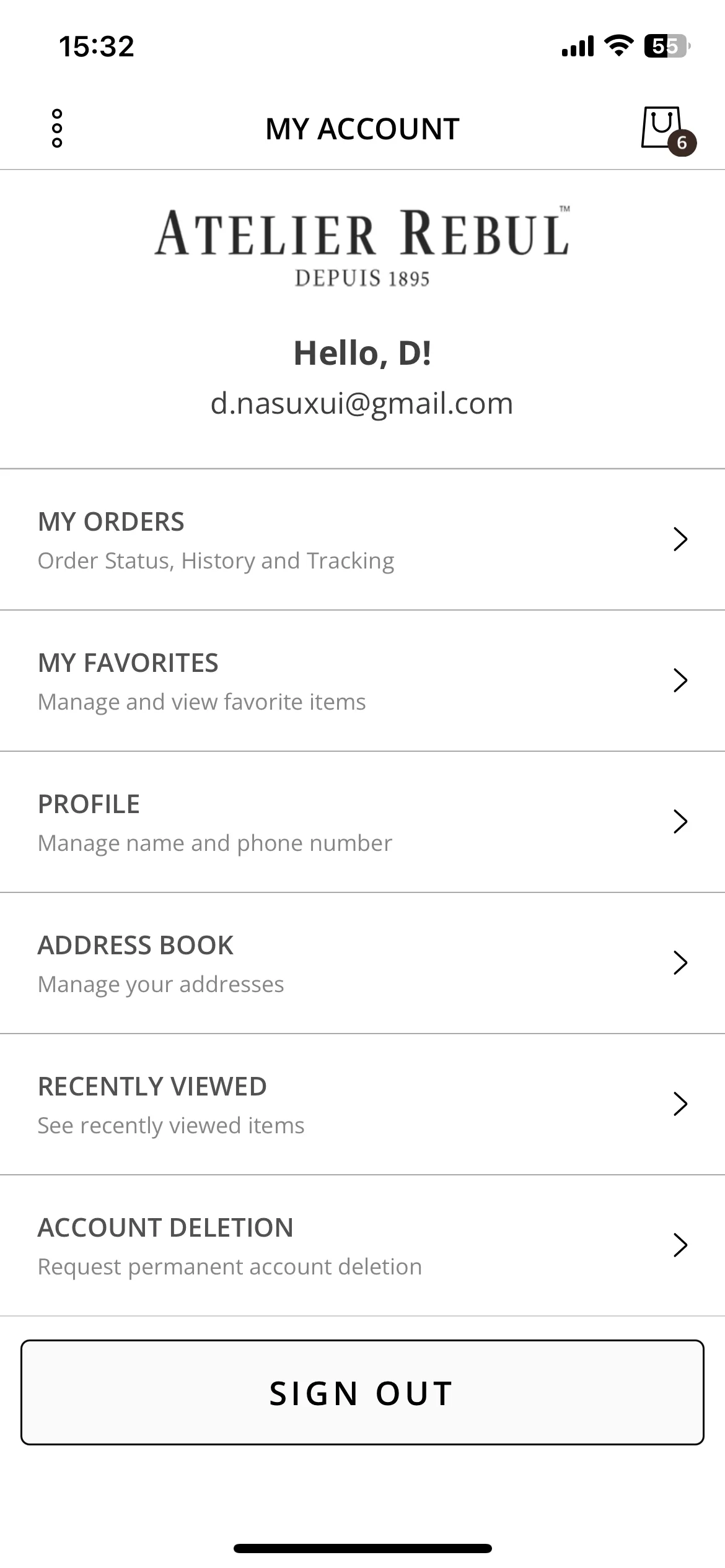
Task: Open the three-dot overflow menu
Action: point(57,129)
